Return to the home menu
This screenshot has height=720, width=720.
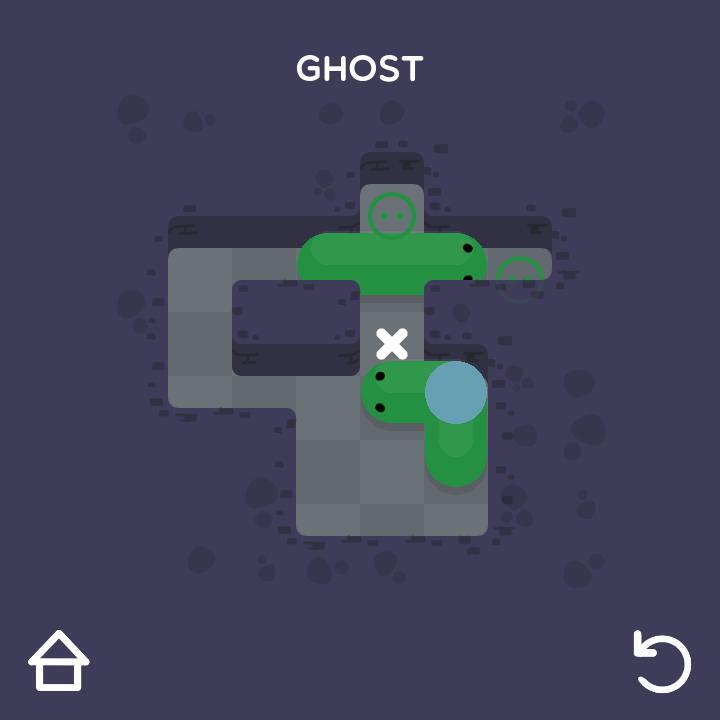[59, 661]
